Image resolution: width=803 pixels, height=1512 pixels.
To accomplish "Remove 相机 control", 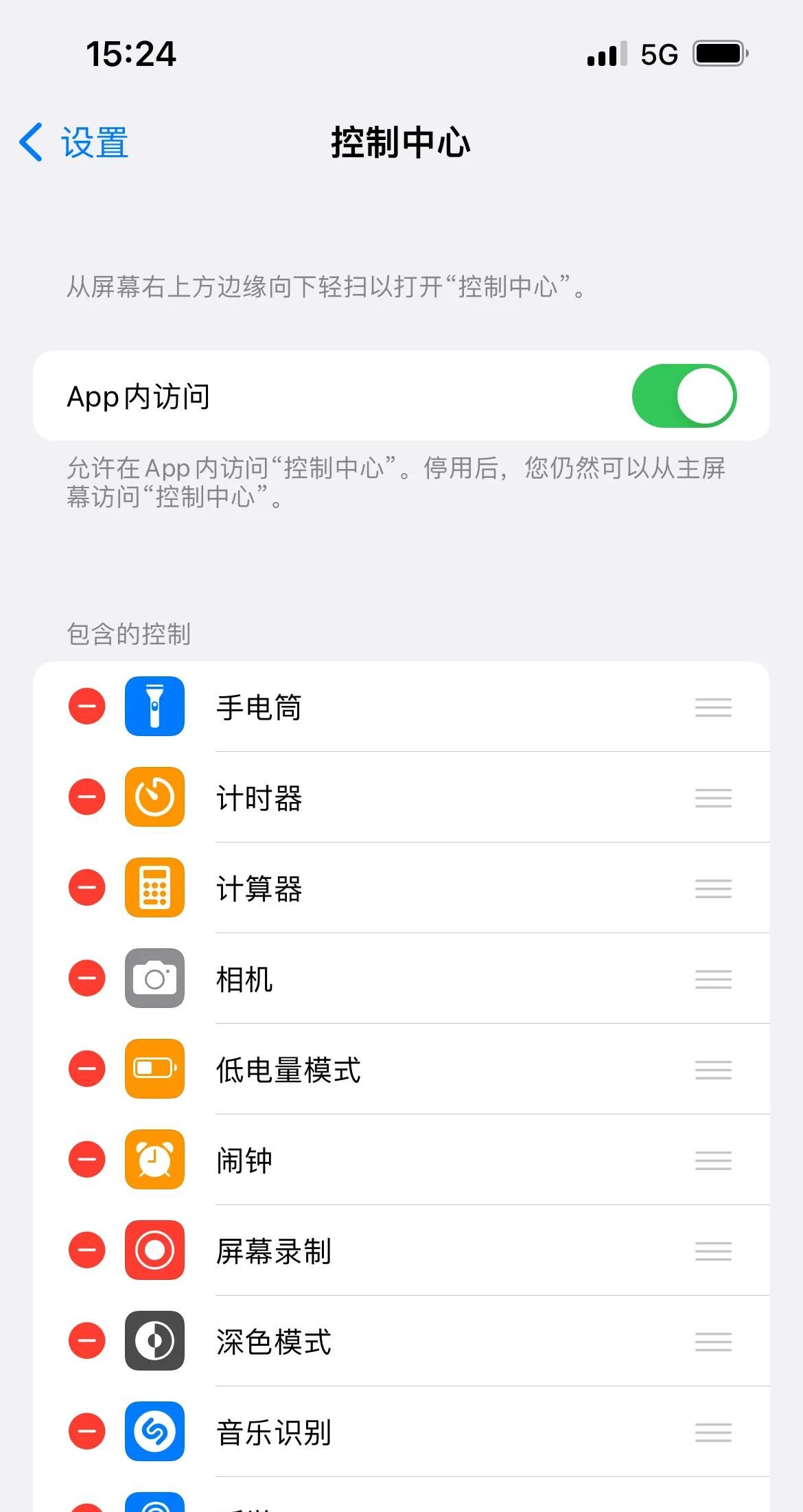I will pyautogui.click(x=87, y=978).
